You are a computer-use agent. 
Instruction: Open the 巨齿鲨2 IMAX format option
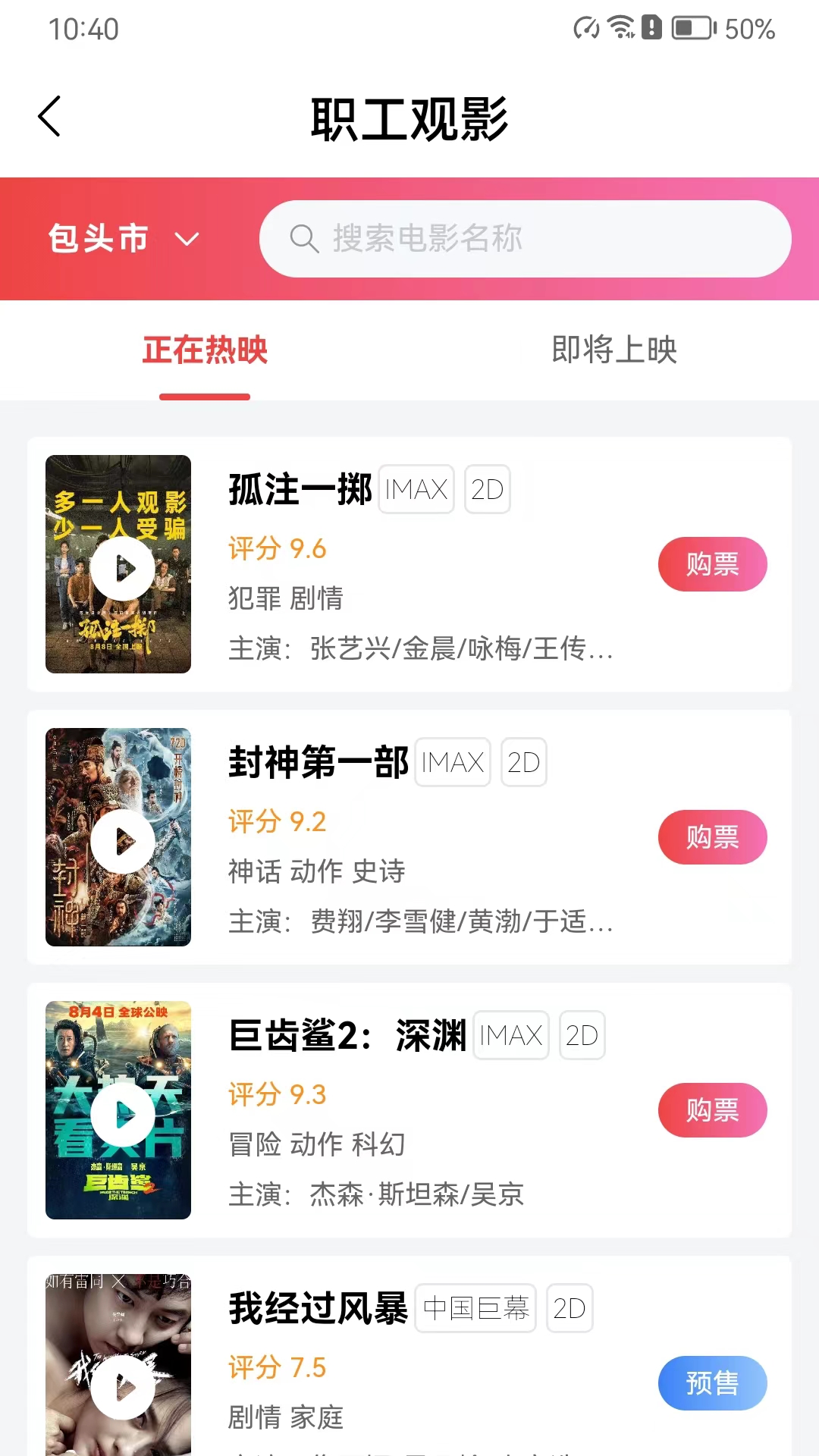coord(510,1035)
